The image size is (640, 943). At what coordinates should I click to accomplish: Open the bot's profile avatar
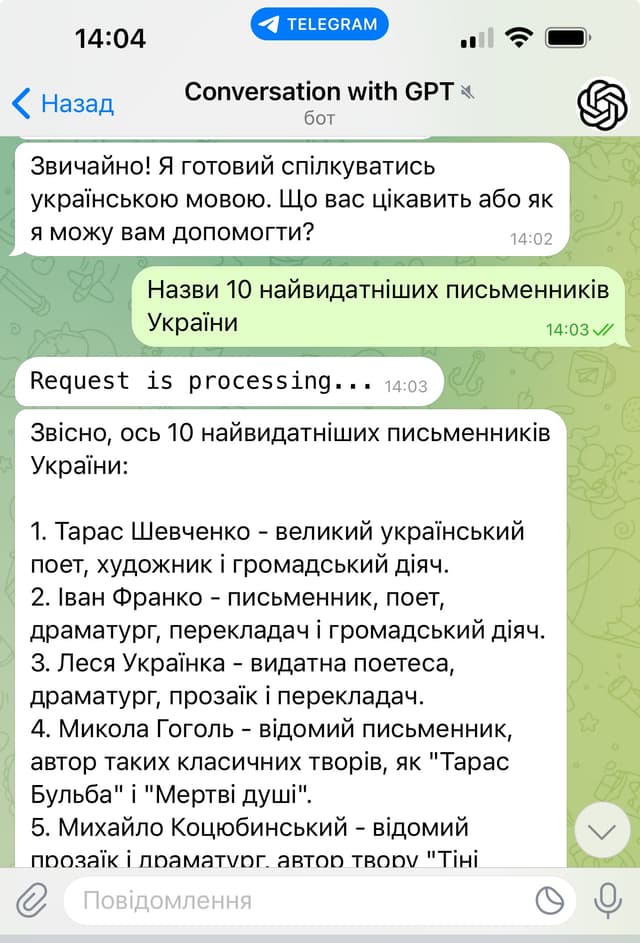pyautogui.click(x=603, y=104)
